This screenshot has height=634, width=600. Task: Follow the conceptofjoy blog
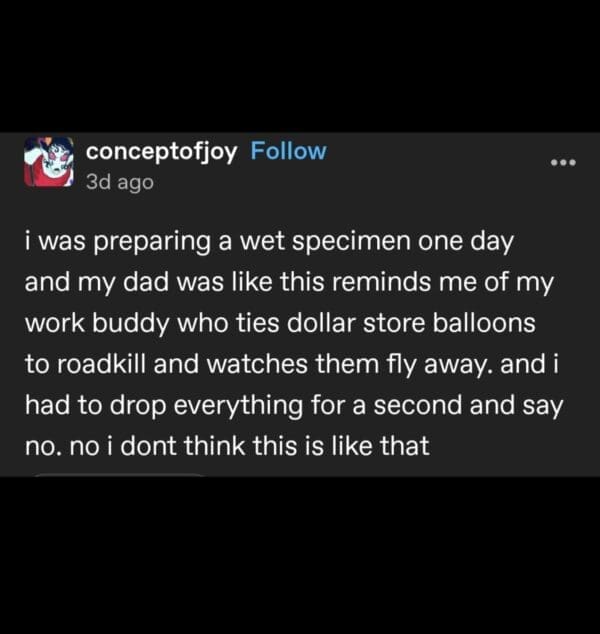pyautogui.click(x=288, y=151)
